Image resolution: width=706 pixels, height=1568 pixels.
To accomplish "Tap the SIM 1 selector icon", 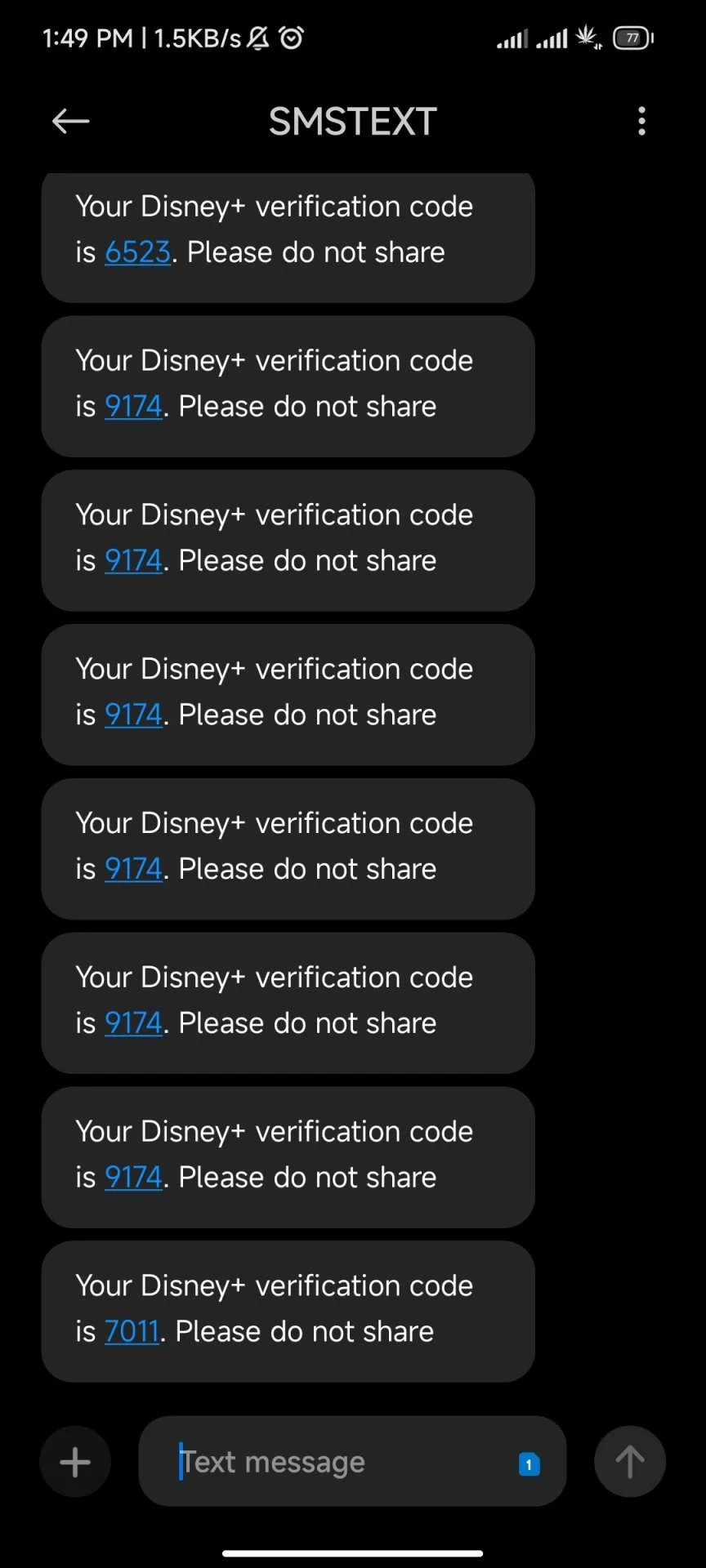I will pos(529,1464).
